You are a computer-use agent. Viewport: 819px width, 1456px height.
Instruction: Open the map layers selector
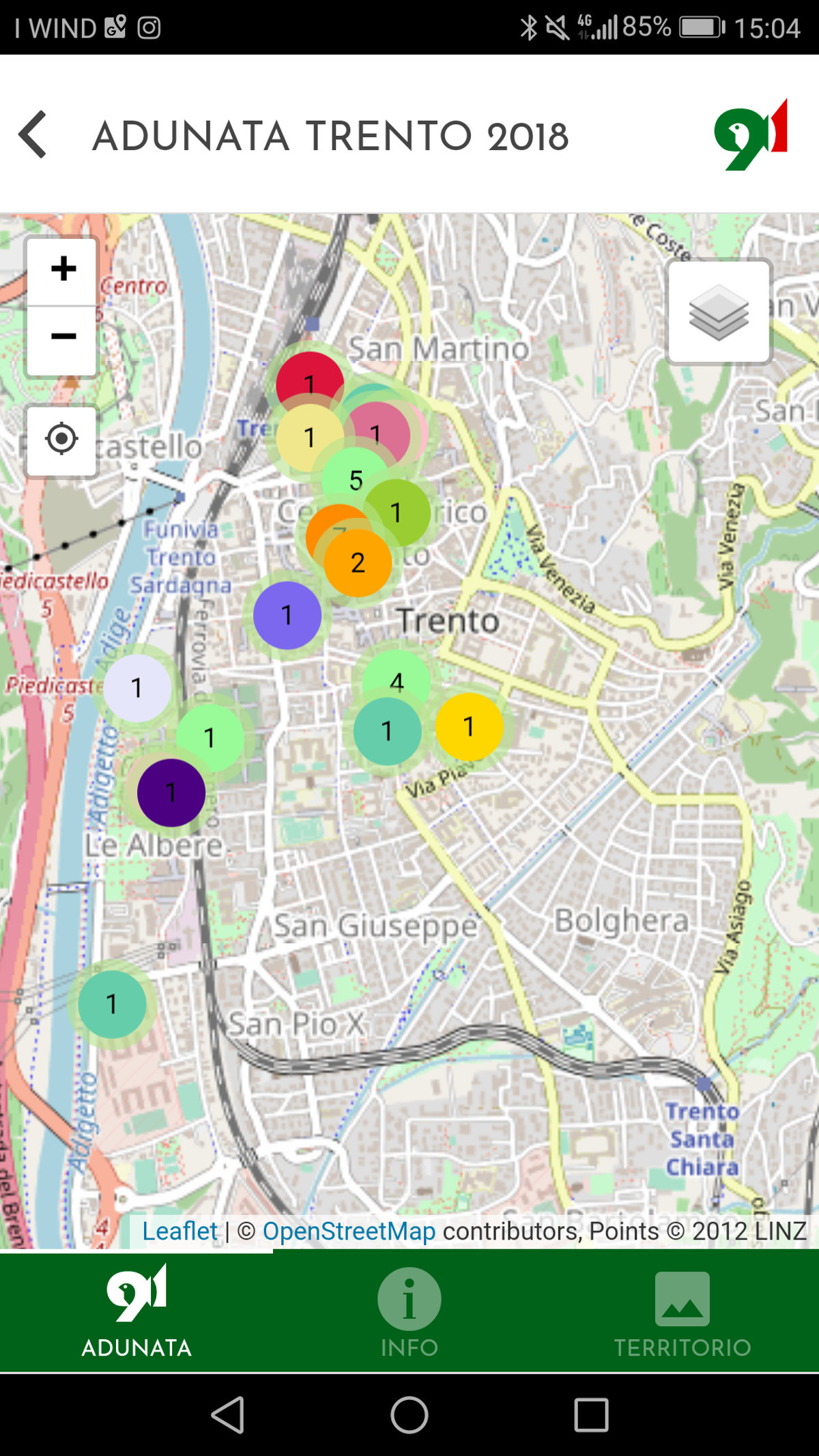719,312
